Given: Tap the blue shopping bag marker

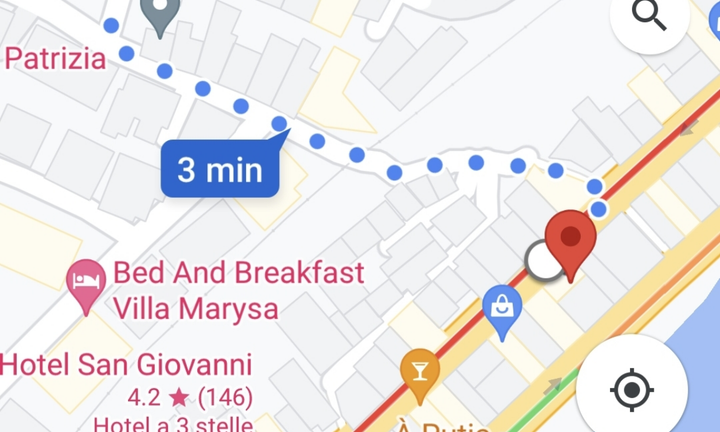Looking at the screenshot, I should pos(503,309).
